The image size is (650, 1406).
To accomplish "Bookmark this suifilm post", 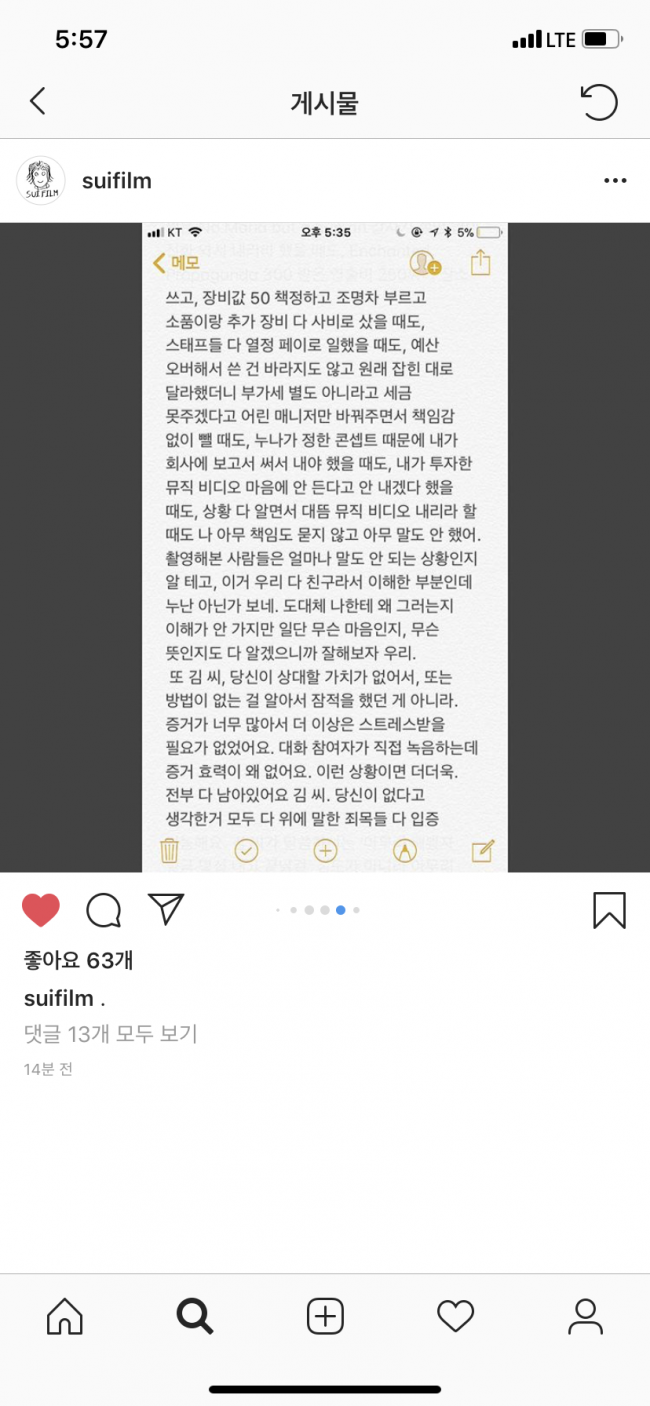I will point(609,909).
